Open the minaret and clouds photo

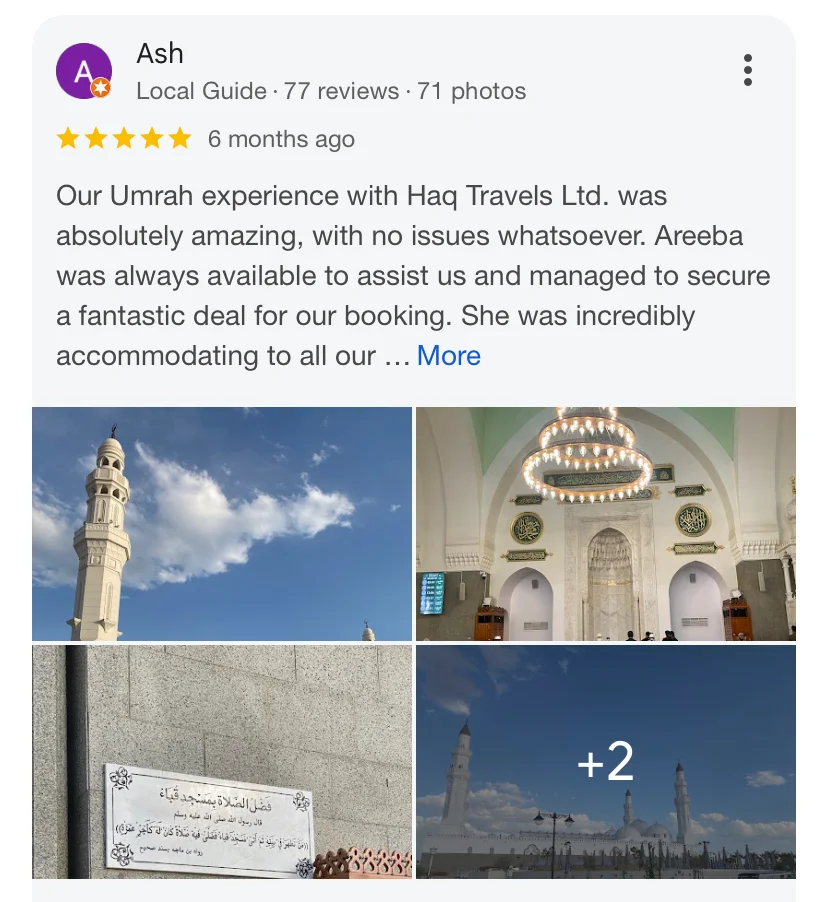coord(222,523)
